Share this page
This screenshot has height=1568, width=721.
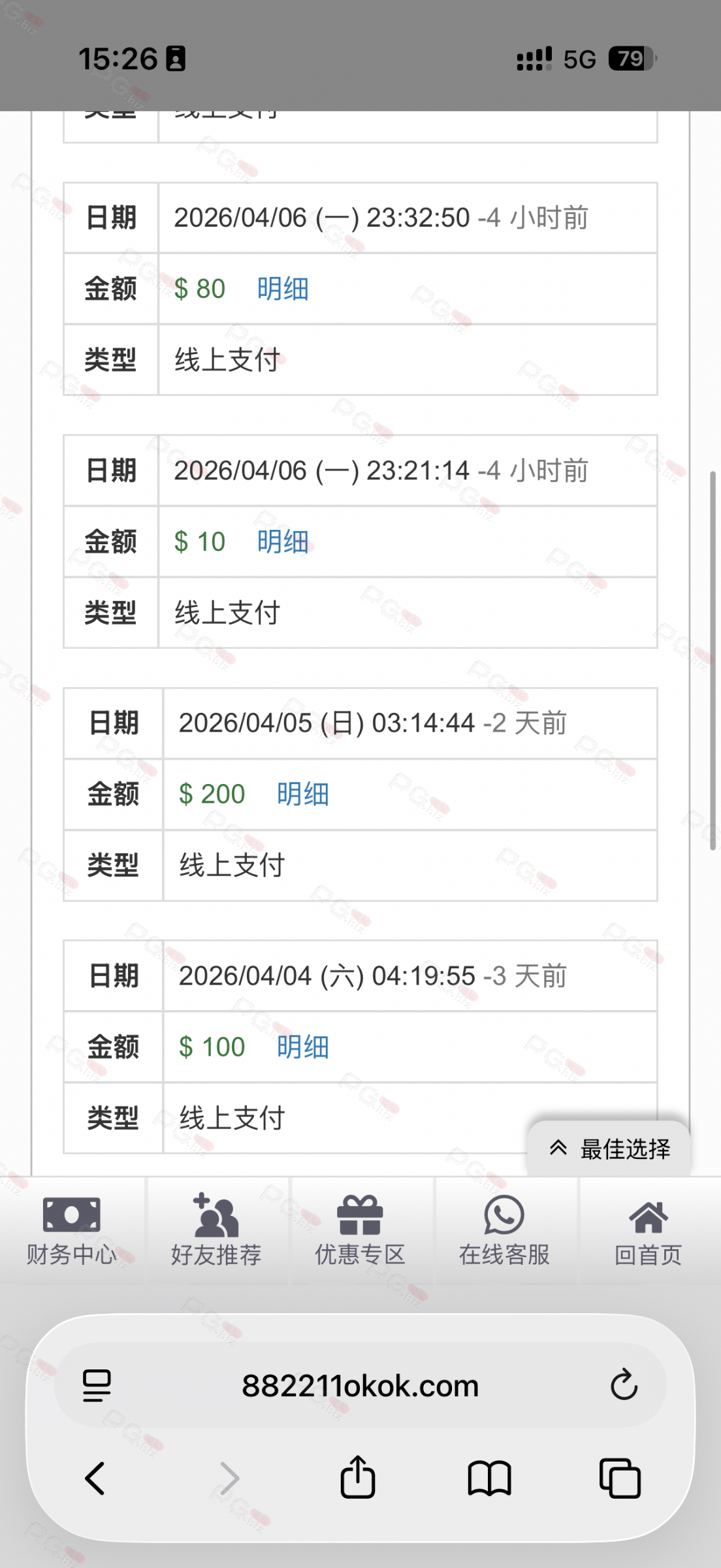point(358,1477)
